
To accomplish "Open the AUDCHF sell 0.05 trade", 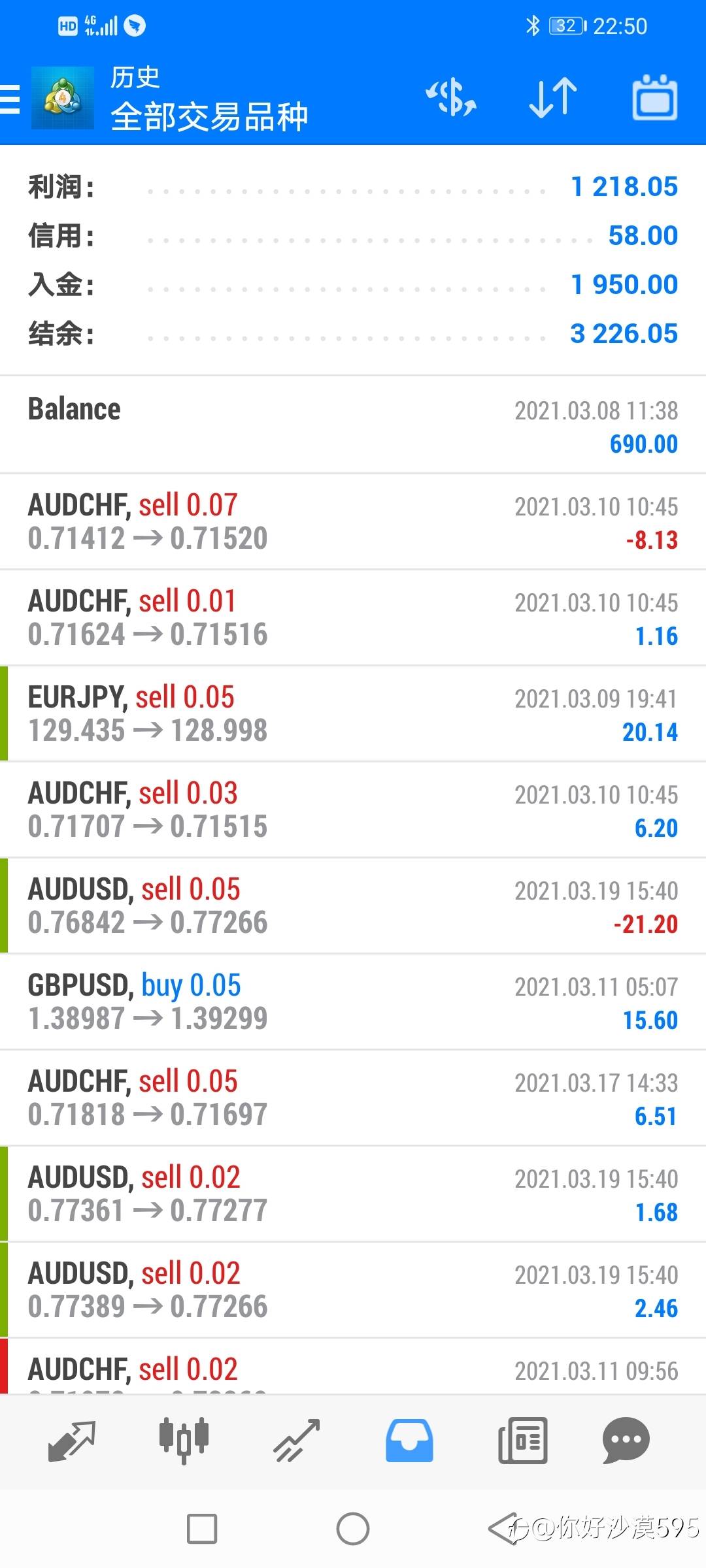I will coord(353,1098).
